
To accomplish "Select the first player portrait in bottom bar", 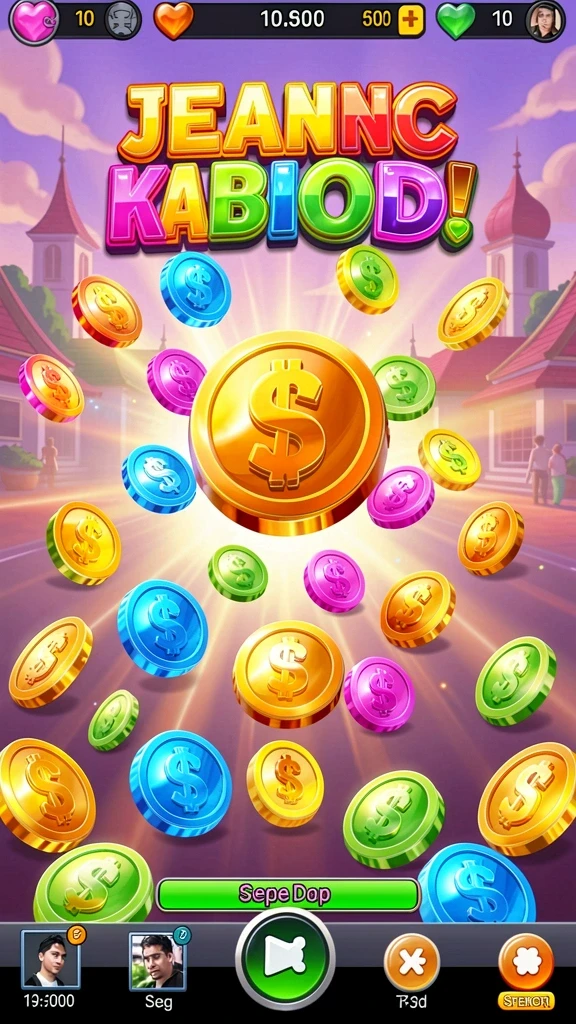I will [51, 959].
